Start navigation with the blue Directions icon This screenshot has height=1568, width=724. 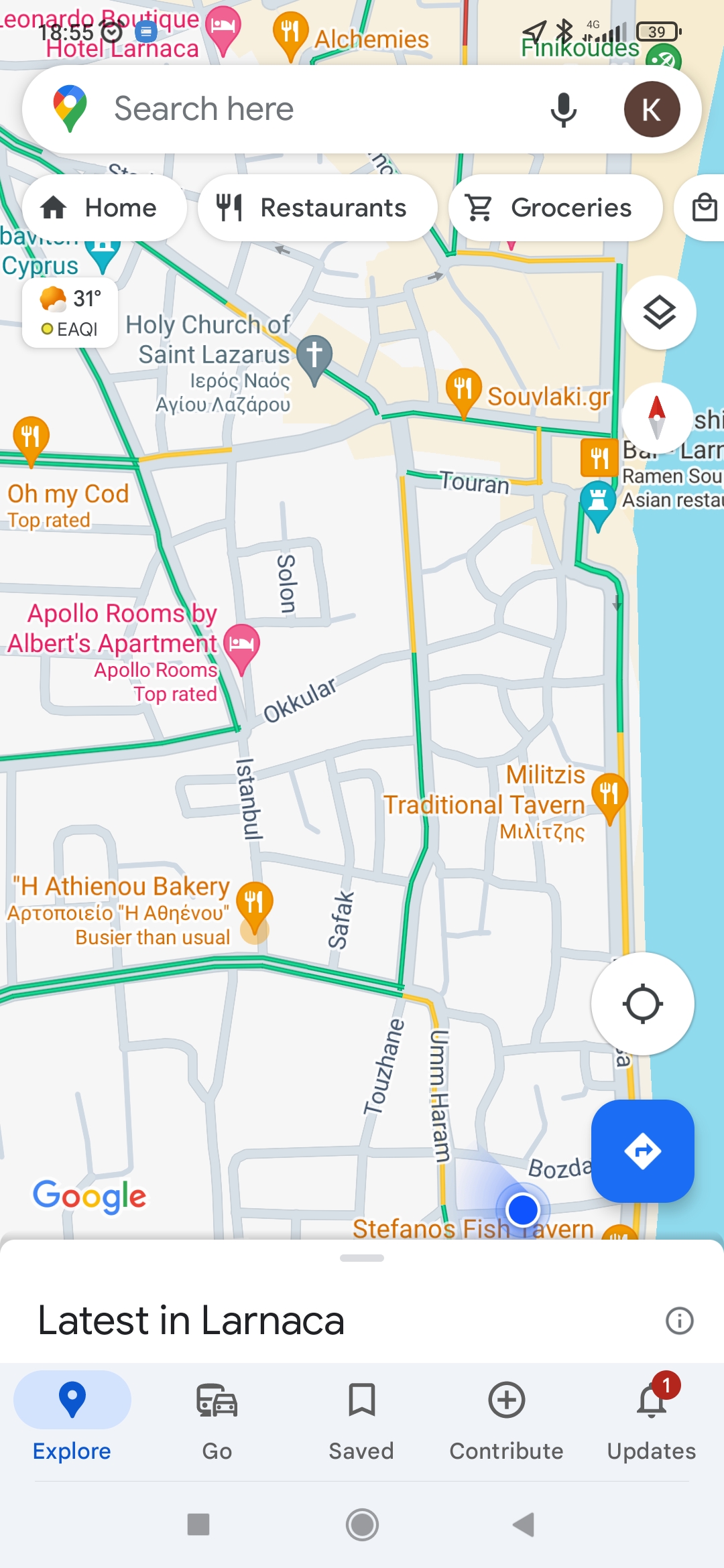[x=642, y=1151]
